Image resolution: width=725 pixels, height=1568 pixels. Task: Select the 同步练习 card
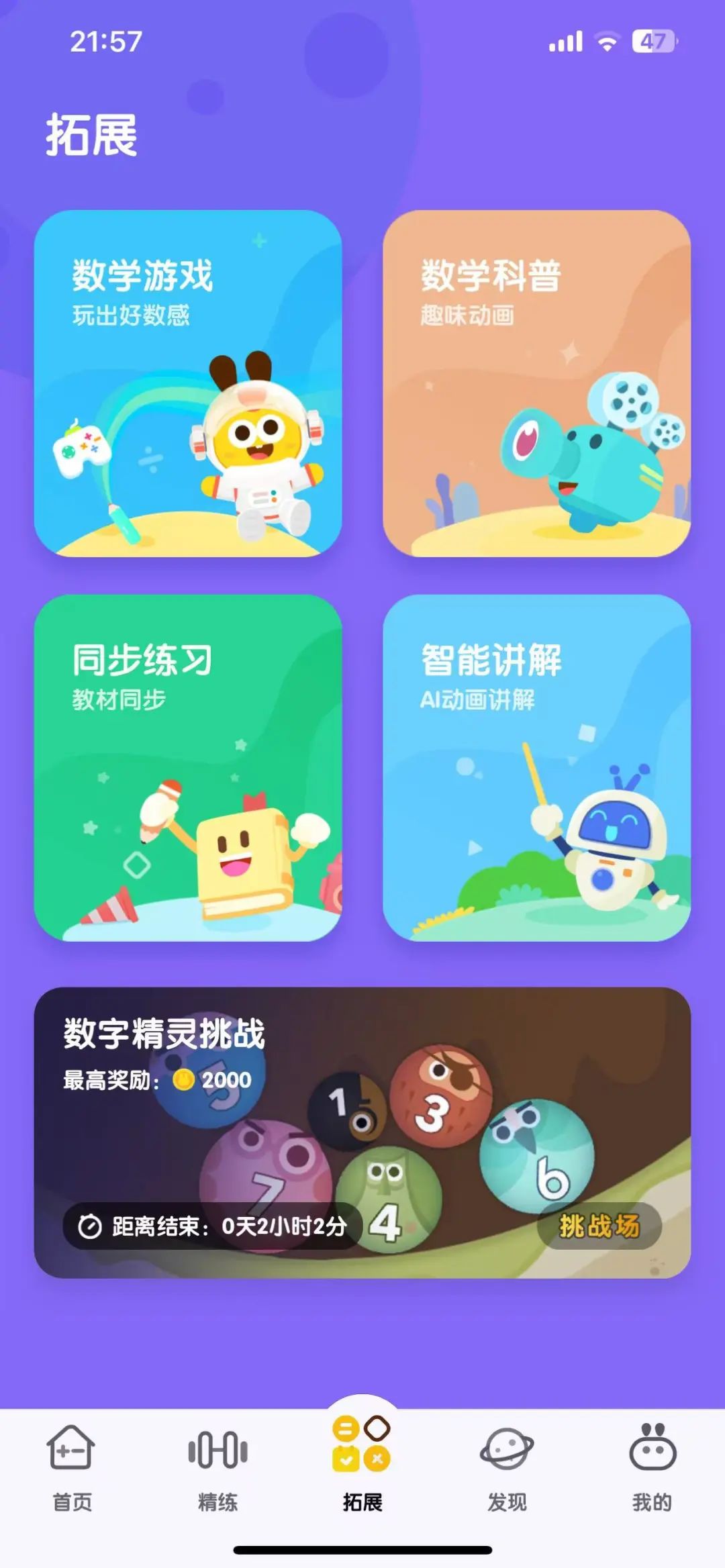(x=188, y=767)
